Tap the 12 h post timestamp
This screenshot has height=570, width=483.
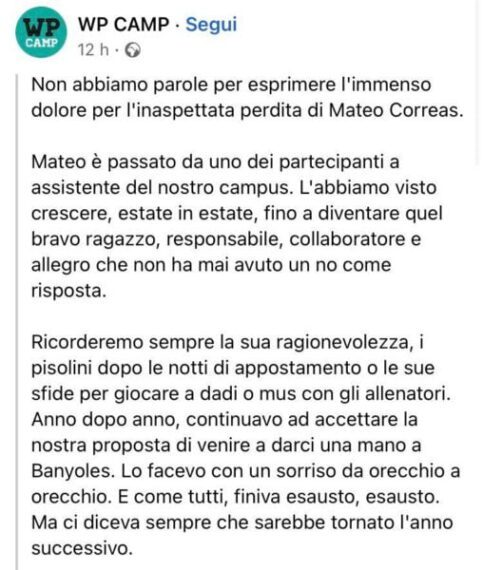pyautogui.click(x=93, y=49)
